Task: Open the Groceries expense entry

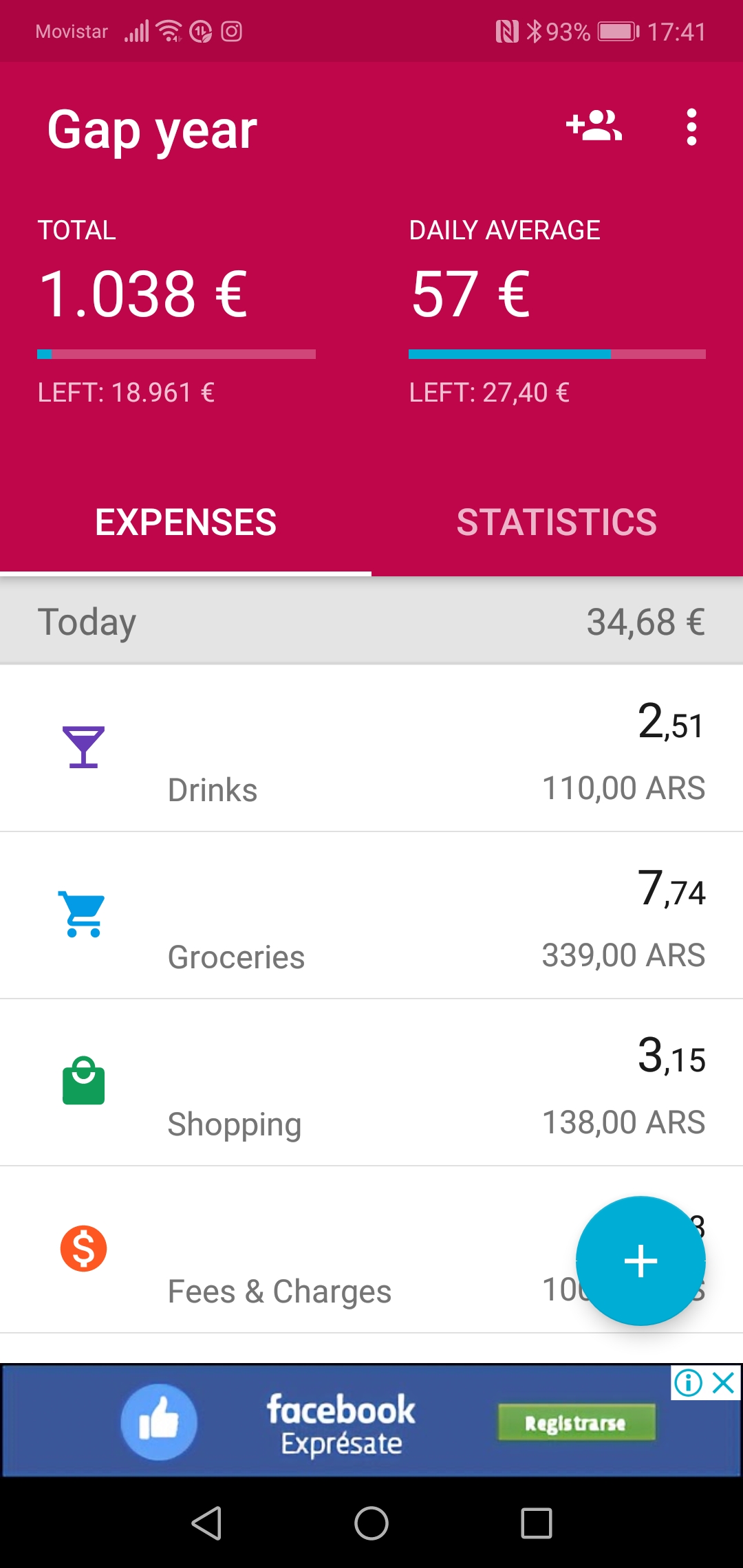Action: (371, 915)
